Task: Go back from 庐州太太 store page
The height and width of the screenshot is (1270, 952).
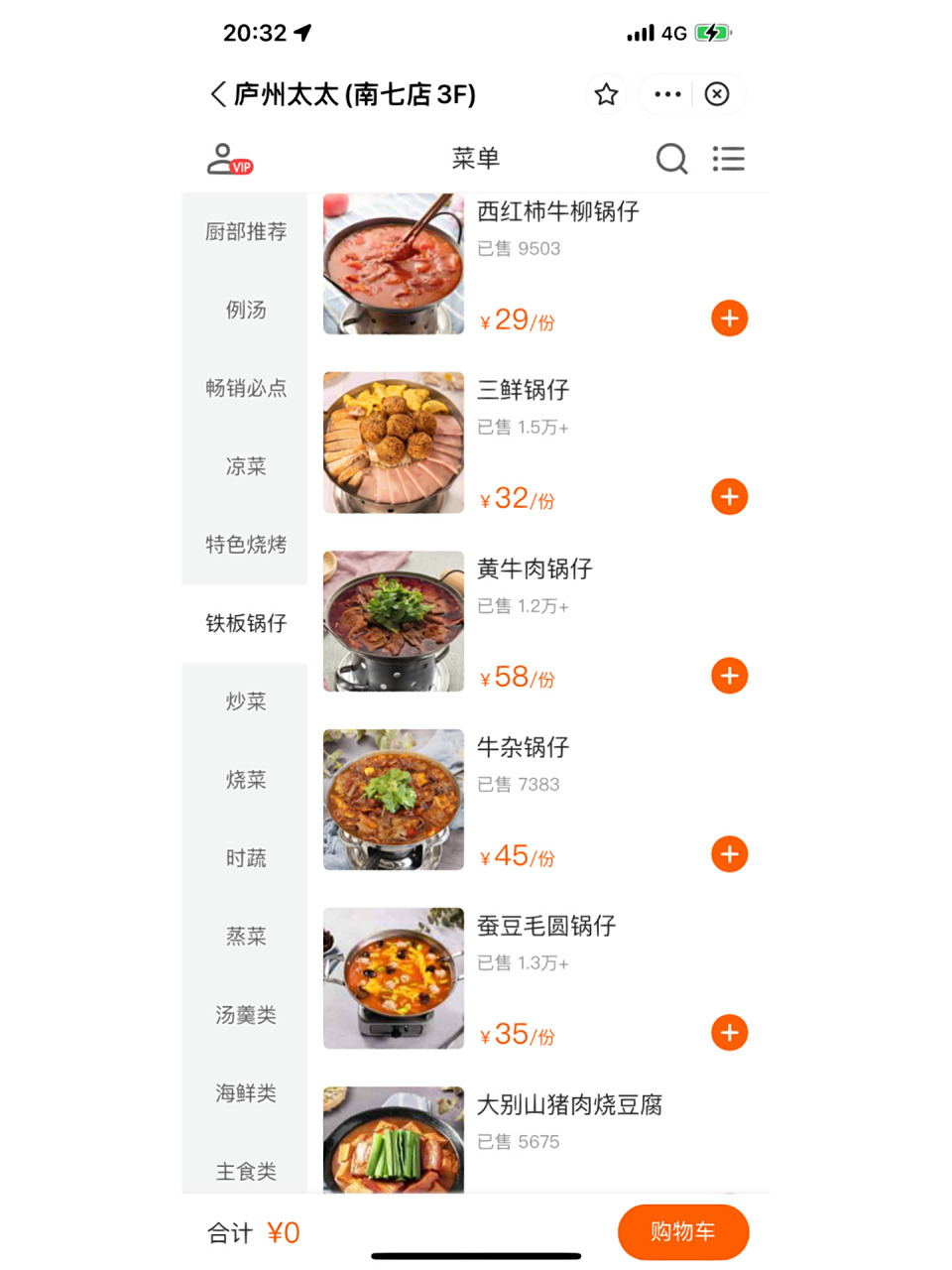Action: point(218,94)
